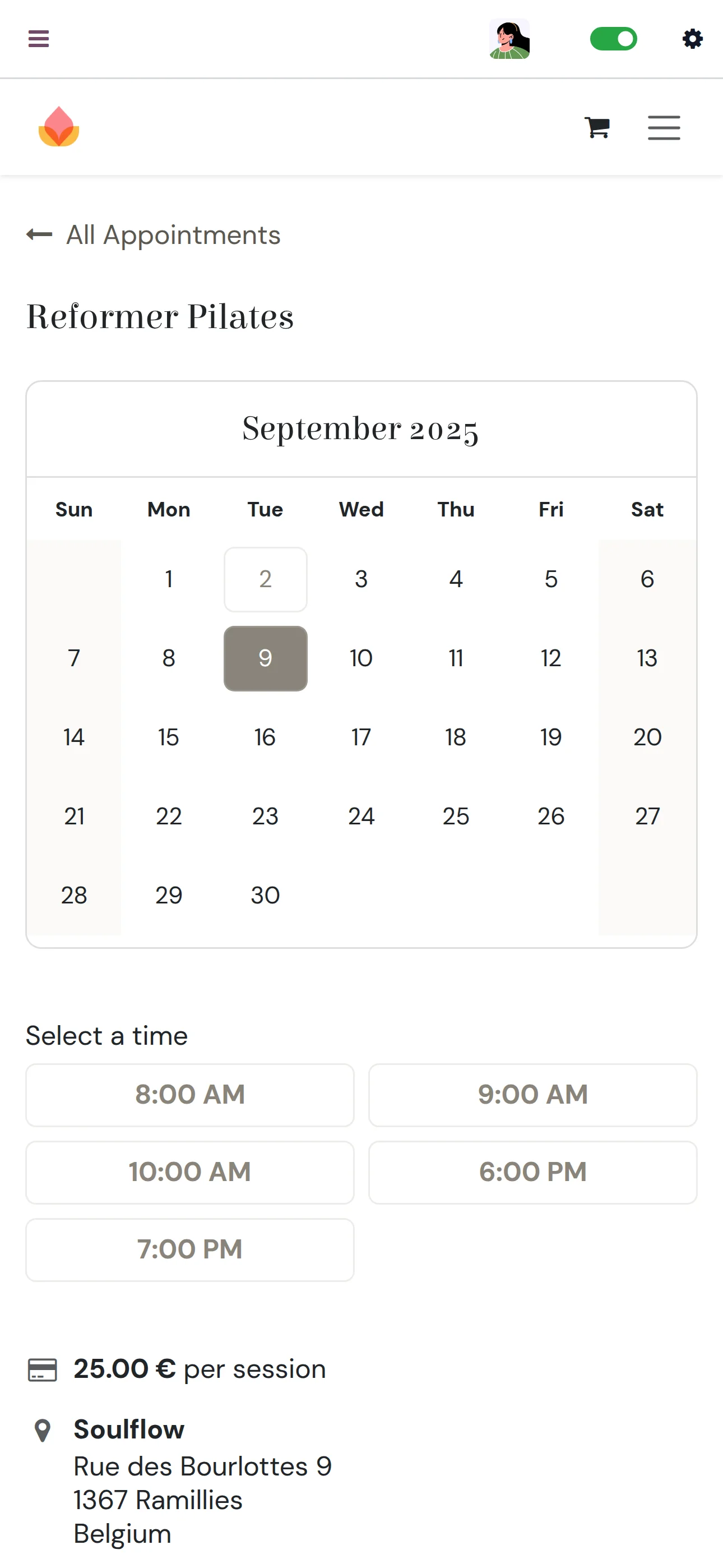Open the purple hamburger menu at top
Image resolution: width=723 pixels, height=1568 pixels.
point(38,39)
